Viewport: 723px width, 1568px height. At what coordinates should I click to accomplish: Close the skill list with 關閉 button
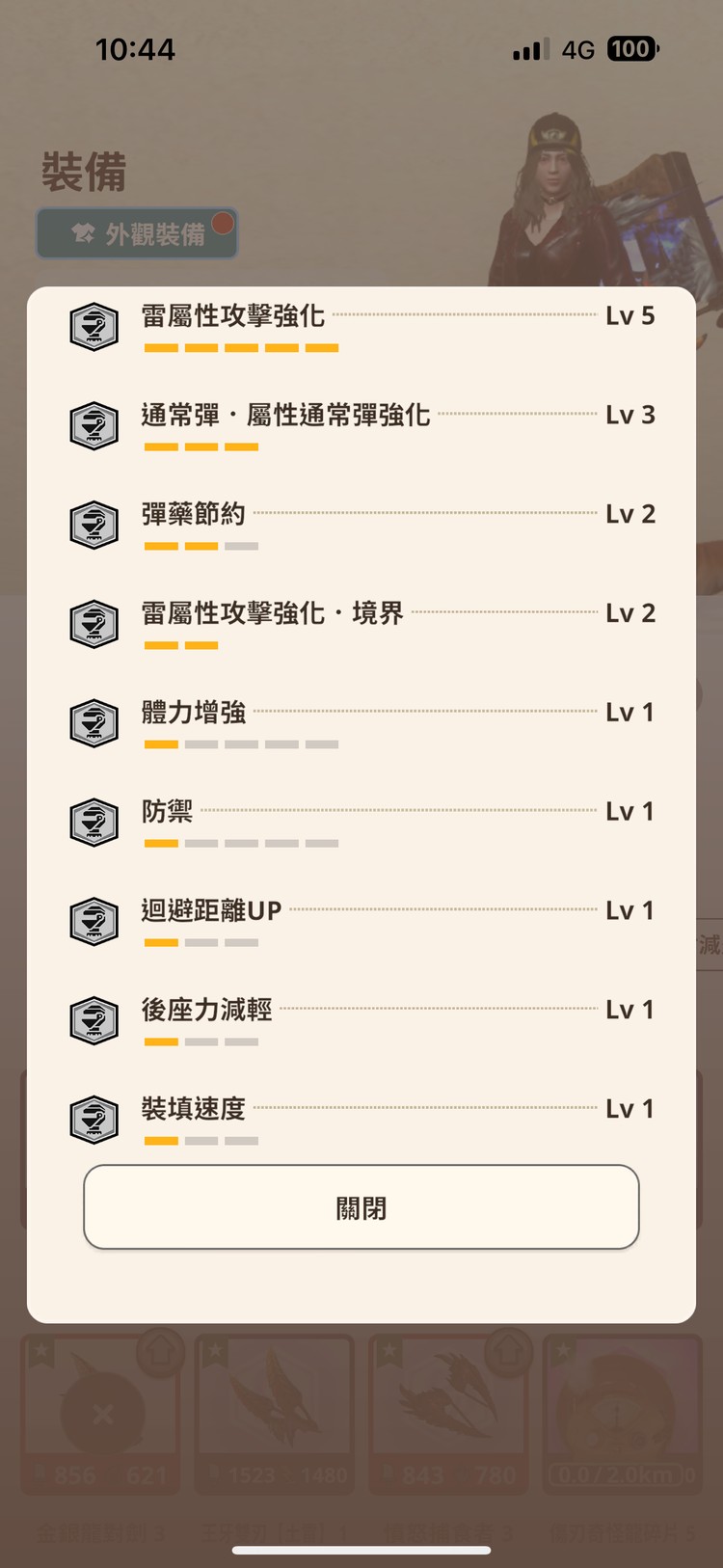pyautogui.click(x=361, y=1206)
